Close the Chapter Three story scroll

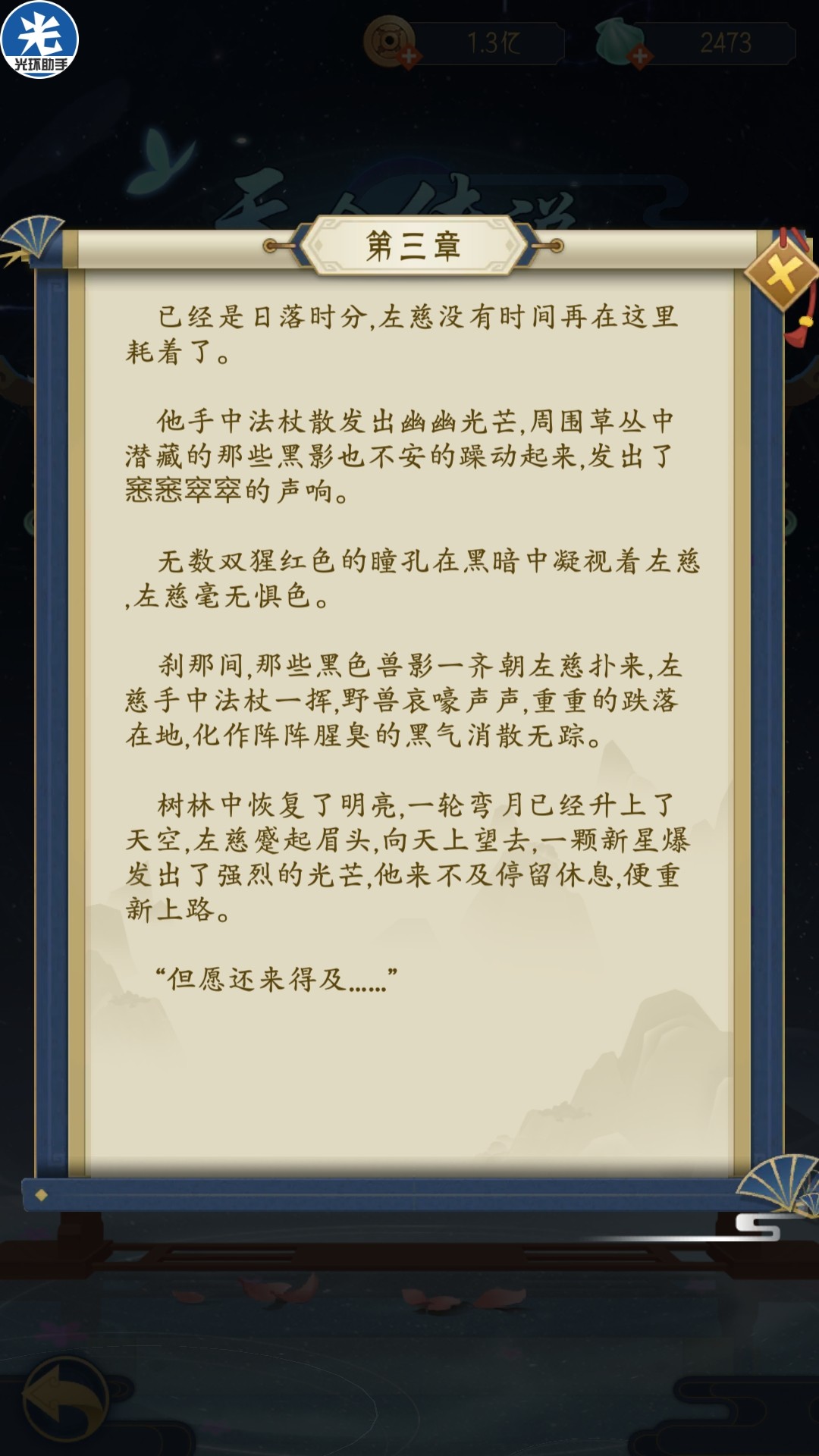pos(781,274)
